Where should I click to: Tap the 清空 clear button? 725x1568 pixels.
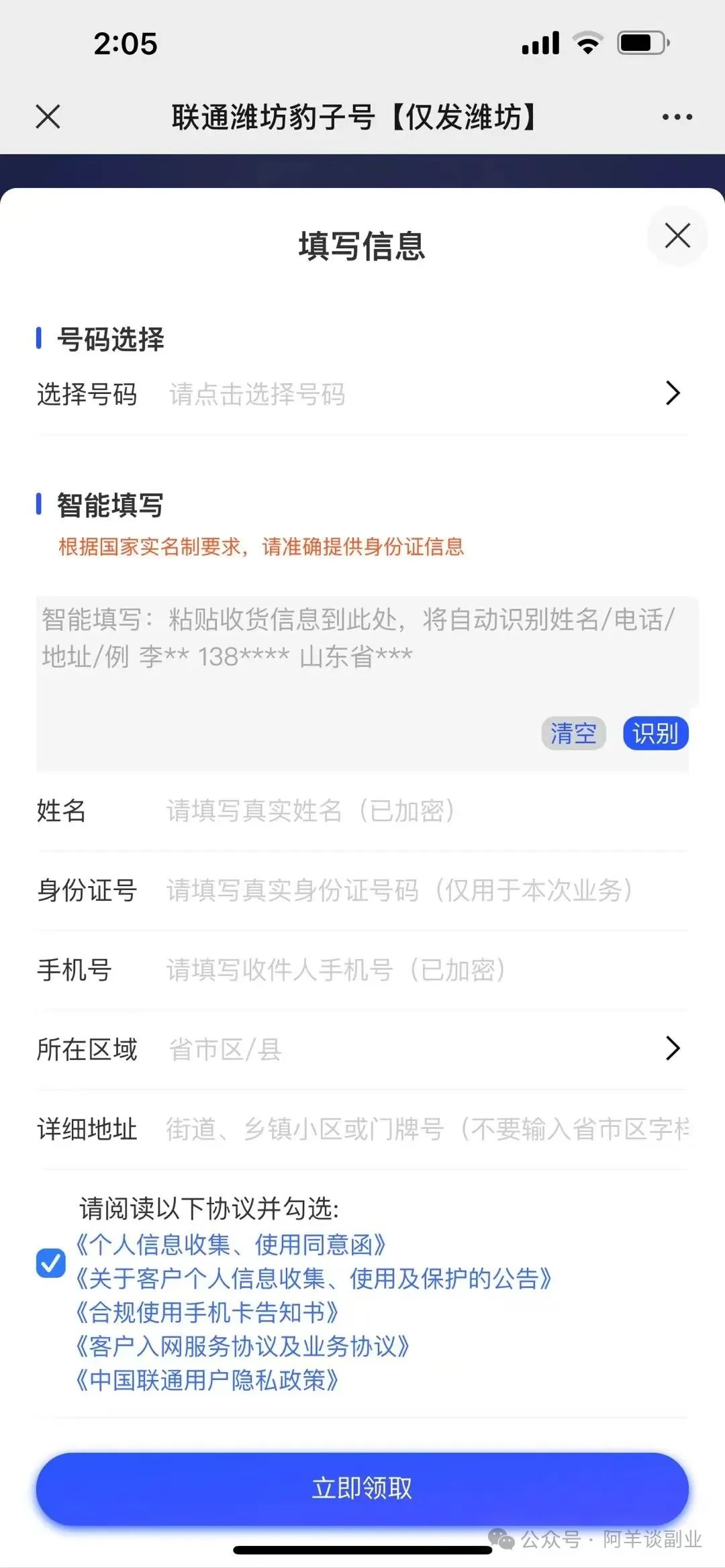[x=573, y=733]
